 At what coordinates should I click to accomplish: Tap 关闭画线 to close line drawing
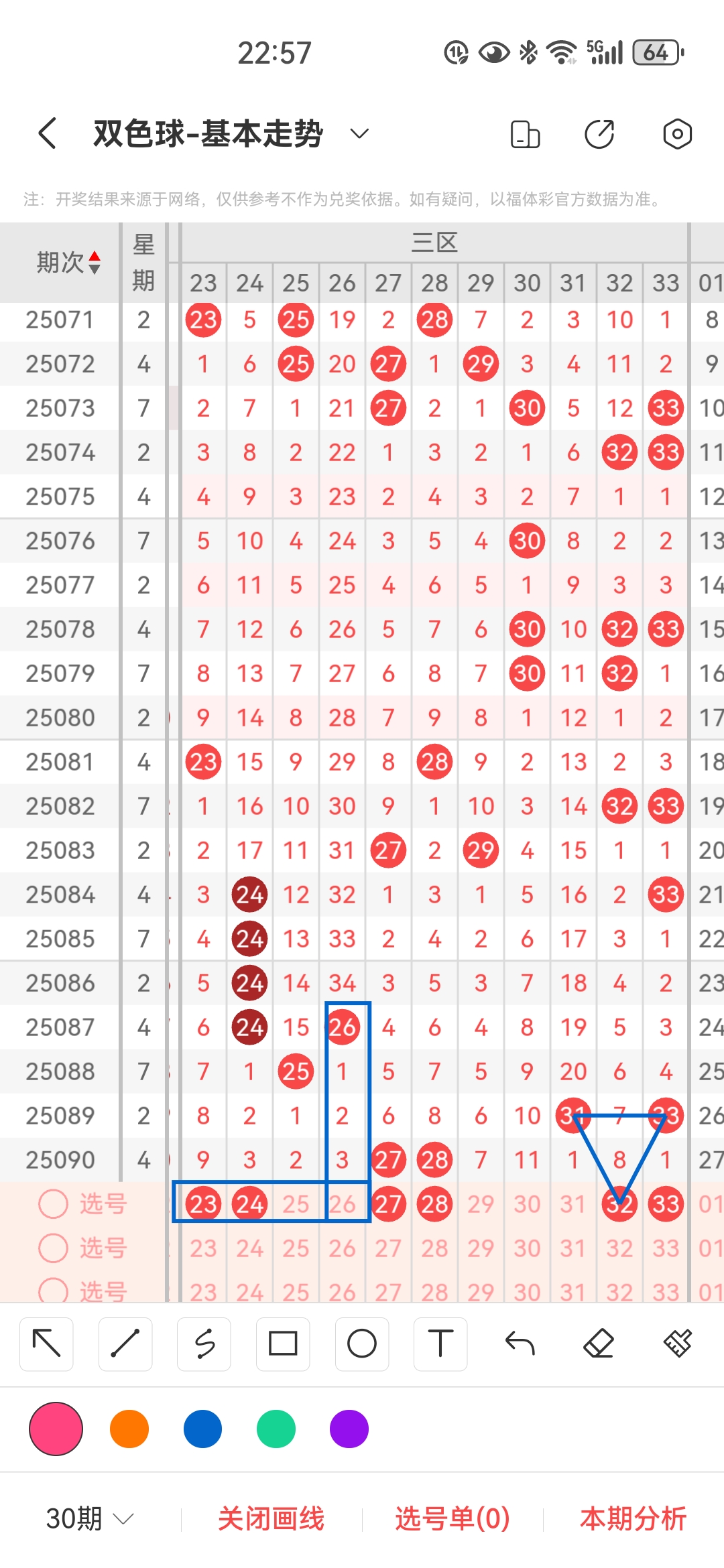pyautogui.click(x=271, y=1518)
